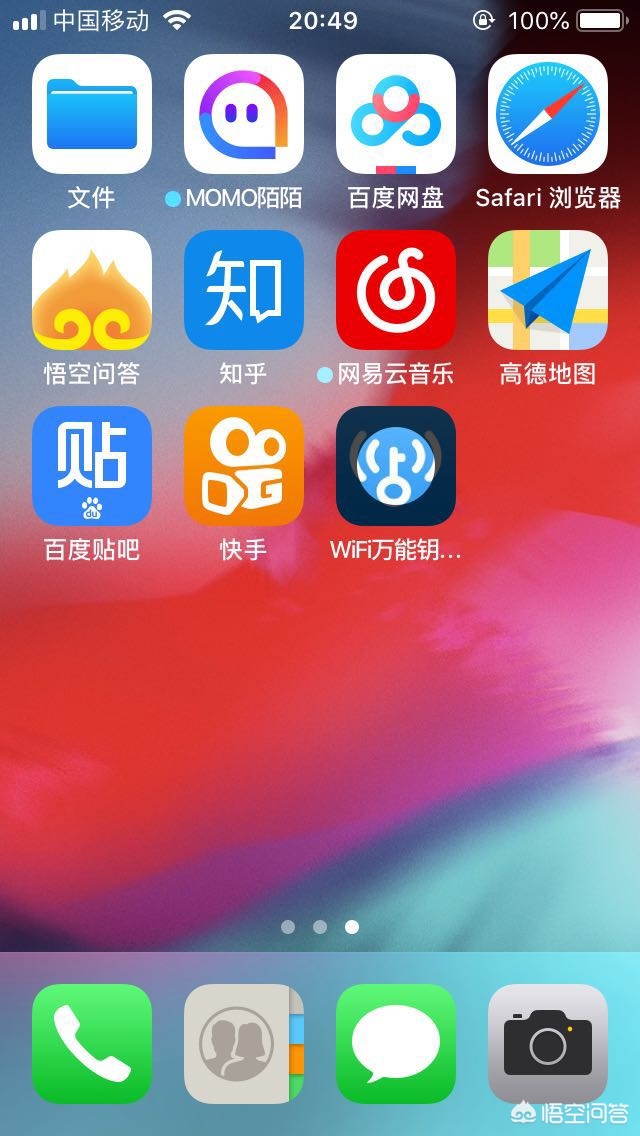Screen dimensions: 640x1136
Task: Launch the Safari 浏览器 browser
Action: tap(548, 114)
